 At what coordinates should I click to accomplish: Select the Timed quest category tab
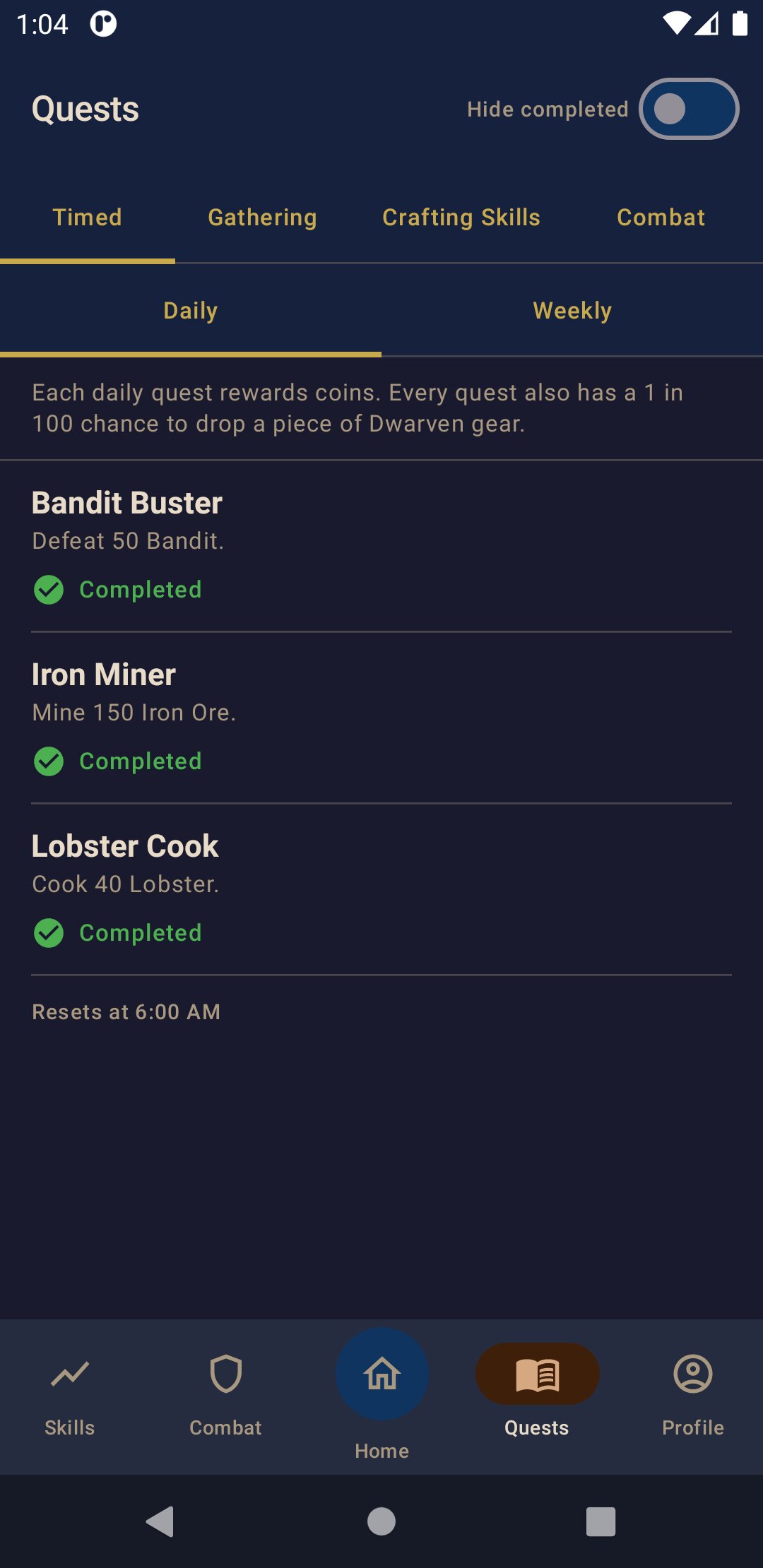point(88,218)
